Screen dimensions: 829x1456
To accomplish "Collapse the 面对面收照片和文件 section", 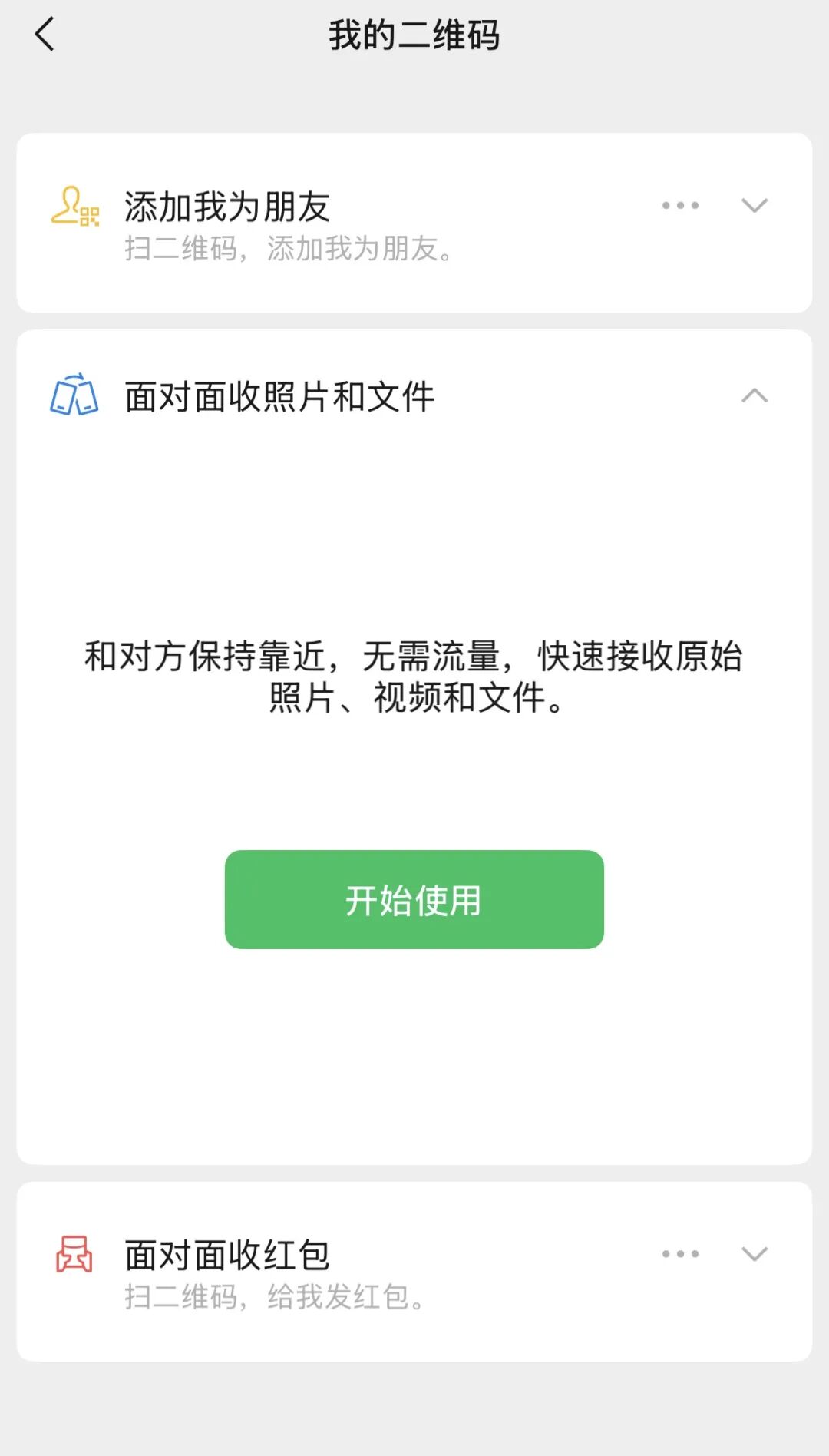I will tap(755, 396).
